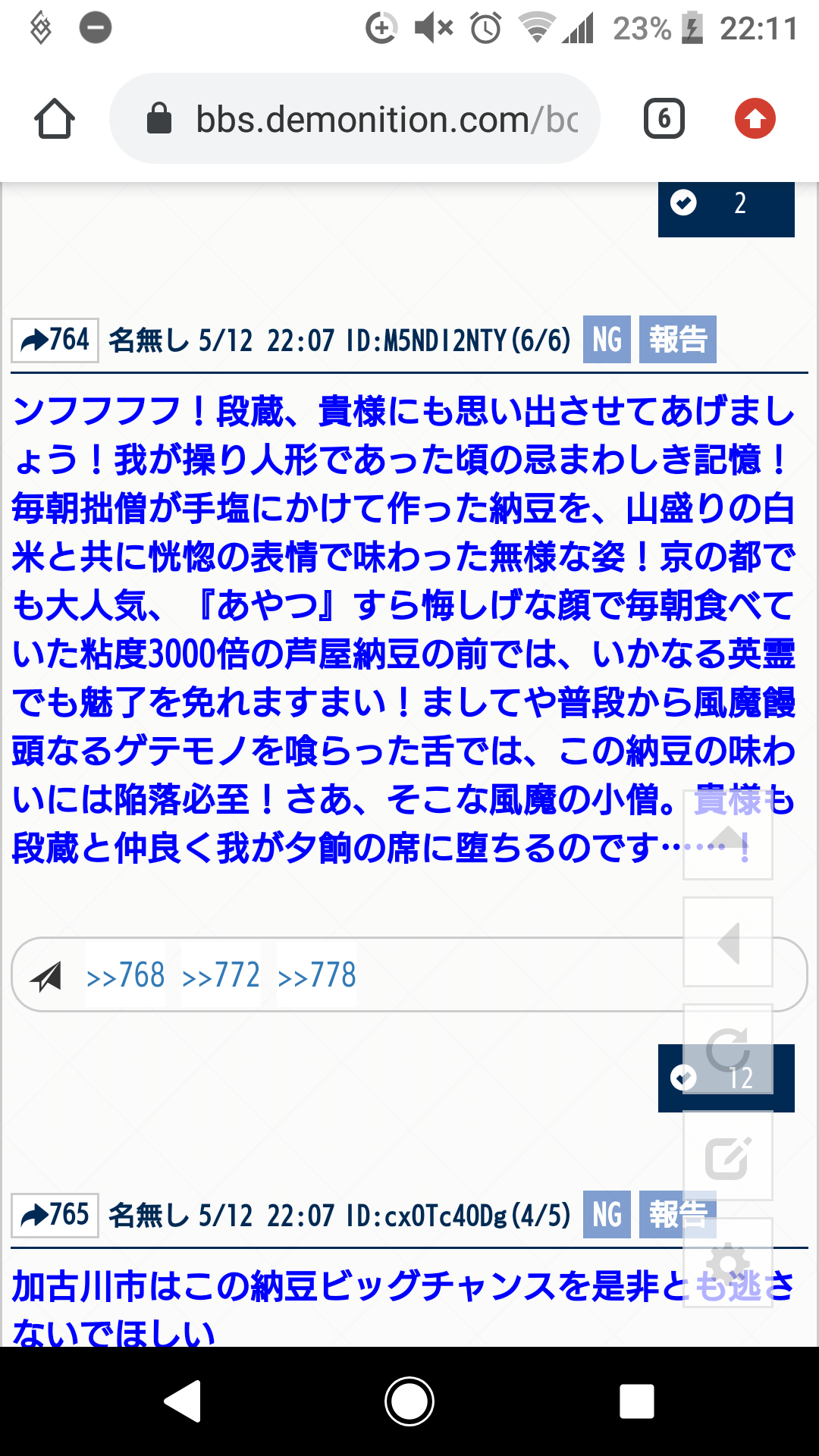Tap the floating left arrow button
This screenshot has width=819, height=1456.
[x=728, y=943]
